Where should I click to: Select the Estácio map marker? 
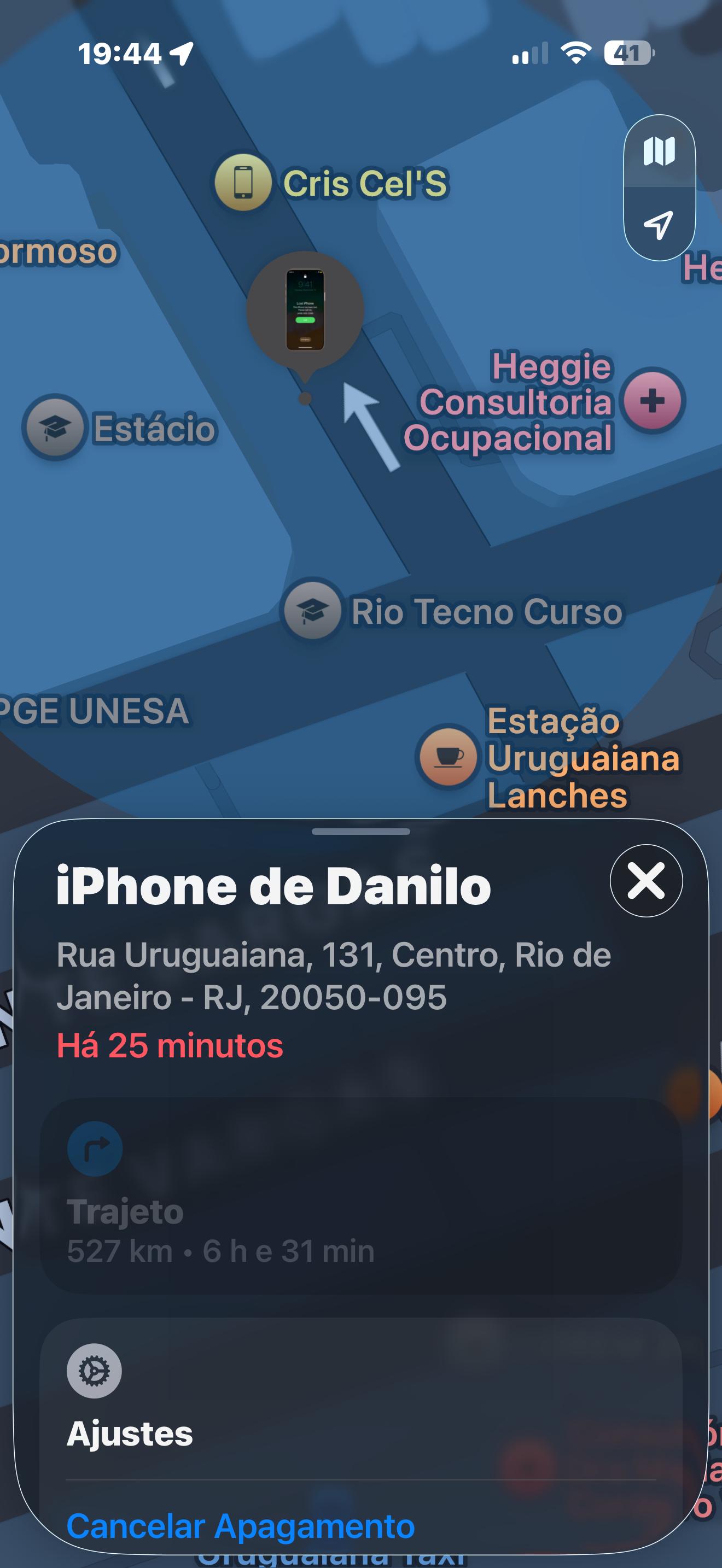(55, 428)
